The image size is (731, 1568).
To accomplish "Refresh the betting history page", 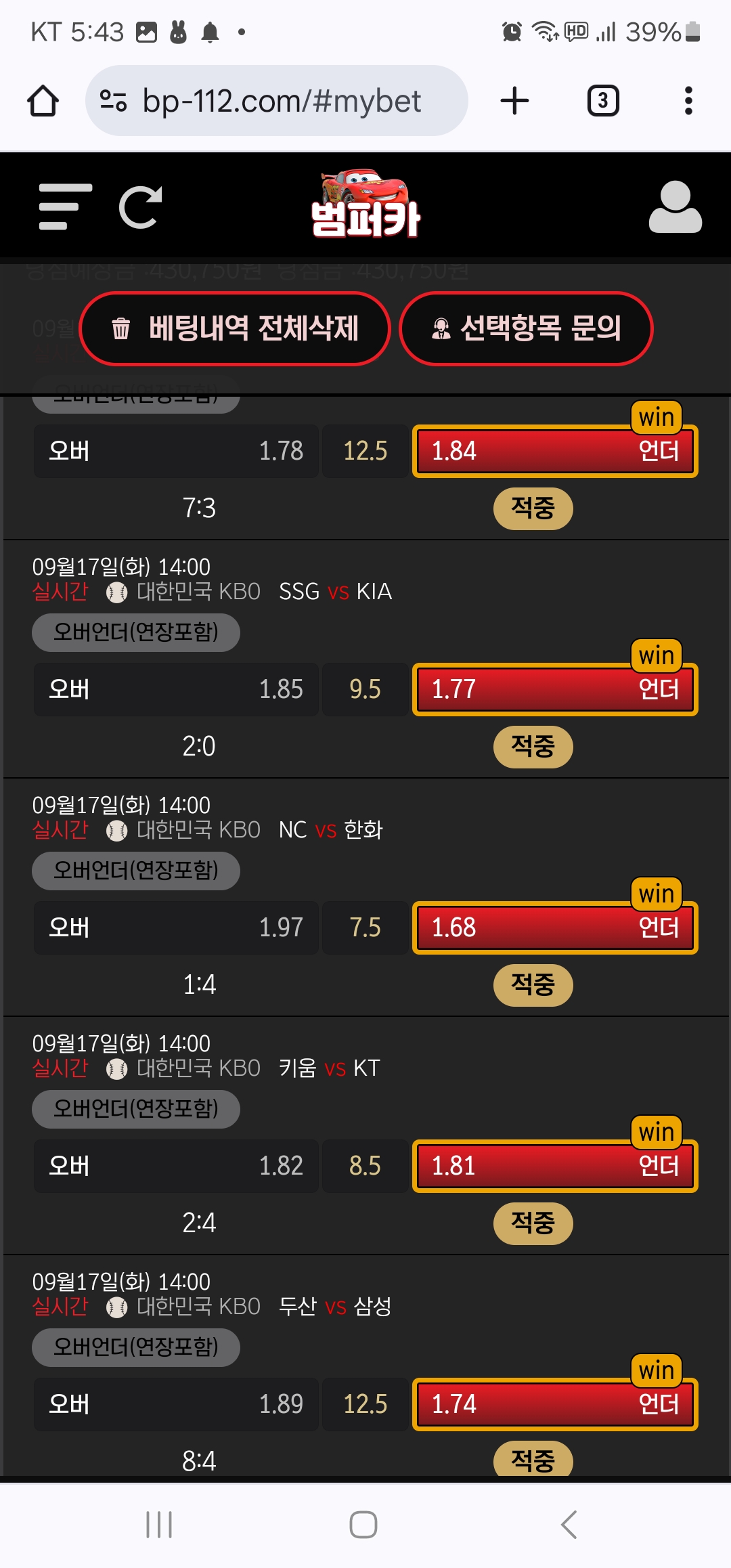I will pos(140,206).
